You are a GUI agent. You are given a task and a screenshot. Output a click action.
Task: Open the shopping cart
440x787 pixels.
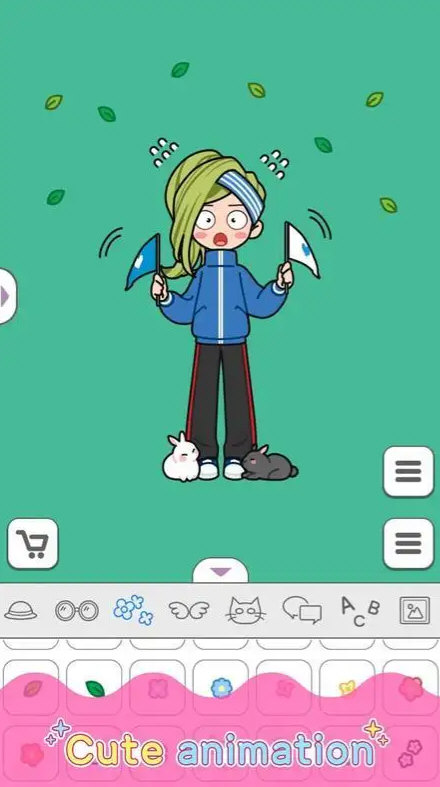click(33, 544)
